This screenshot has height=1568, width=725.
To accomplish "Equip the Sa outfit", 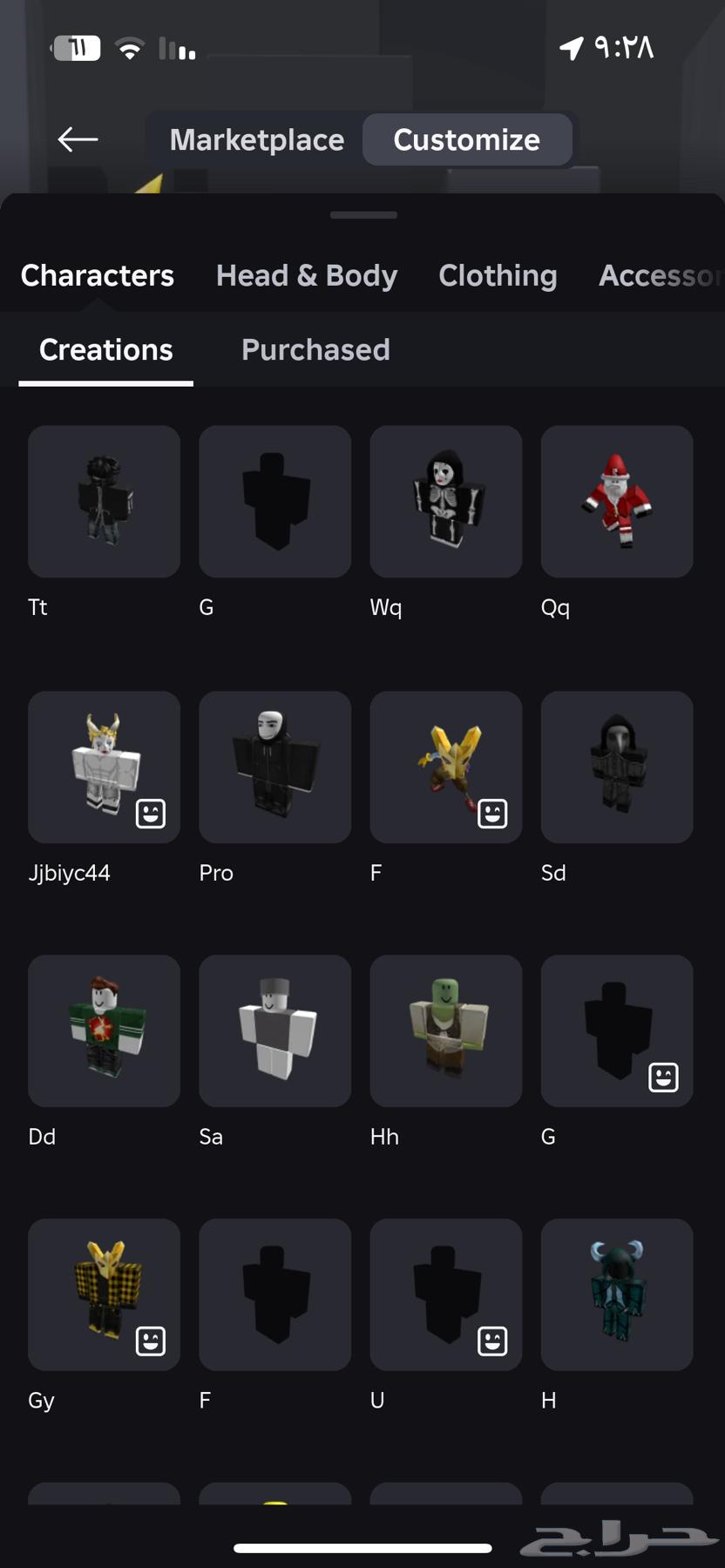I will tap(274, 1031).
